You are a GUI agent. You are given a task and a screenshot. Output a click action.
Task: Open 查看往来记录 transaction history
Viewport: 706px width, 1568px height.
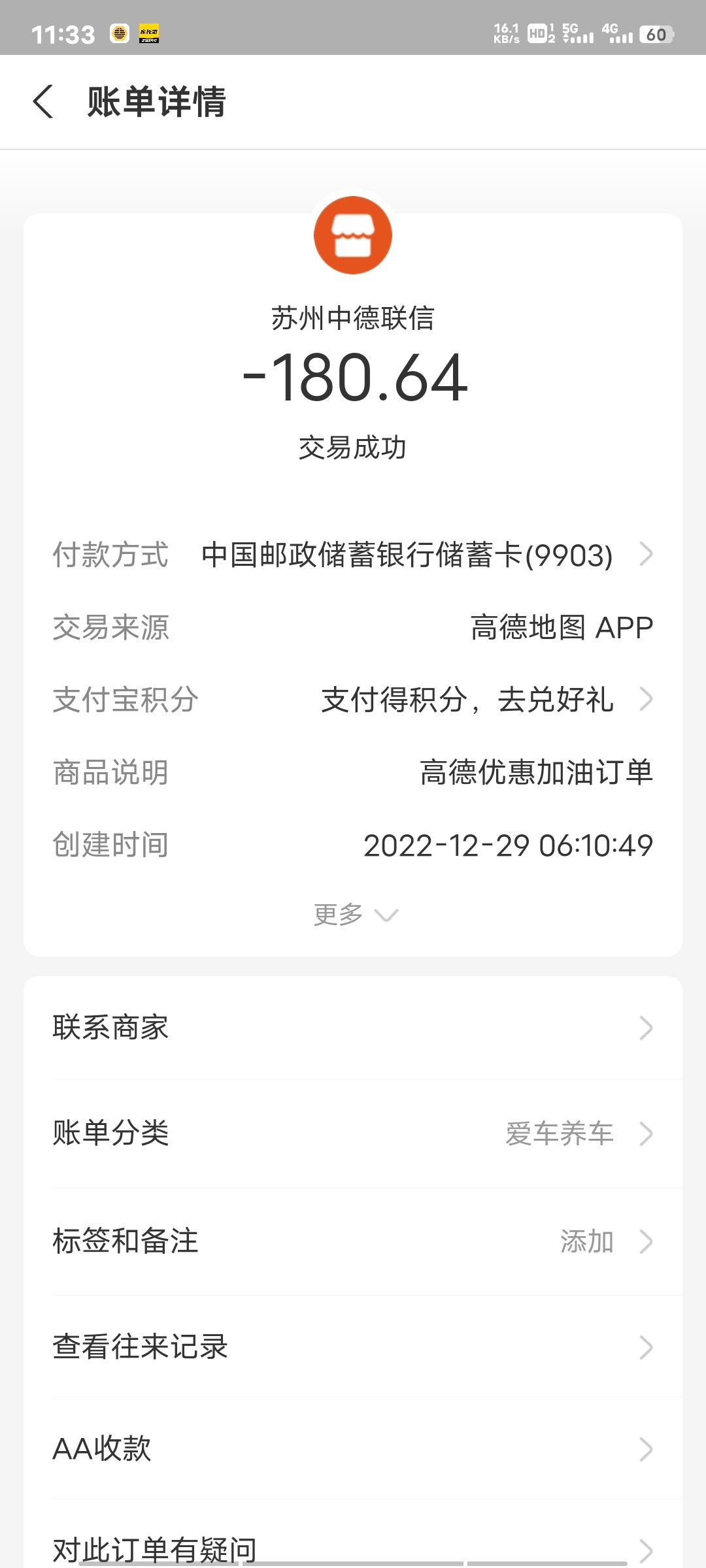point(353,1347)
